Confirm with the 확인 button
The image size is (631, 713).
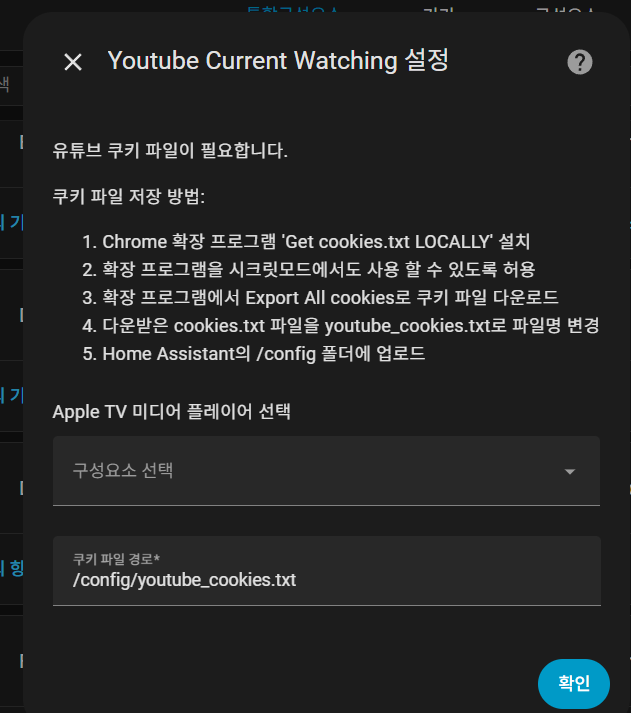[x=573, y=684]
